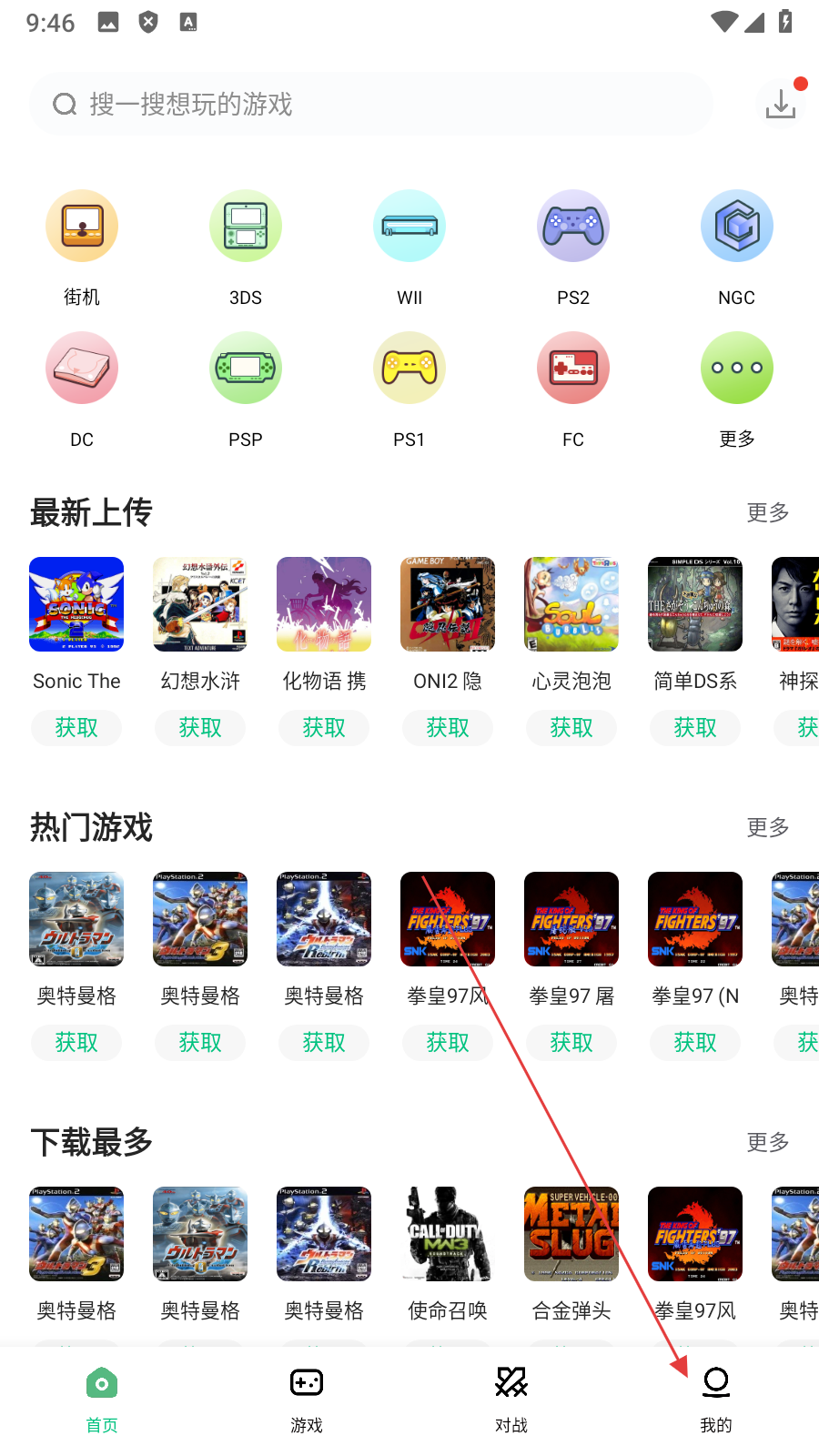819x1456 pixels.
Task: Open the 3DS category
Action: [x=246, y=227]
